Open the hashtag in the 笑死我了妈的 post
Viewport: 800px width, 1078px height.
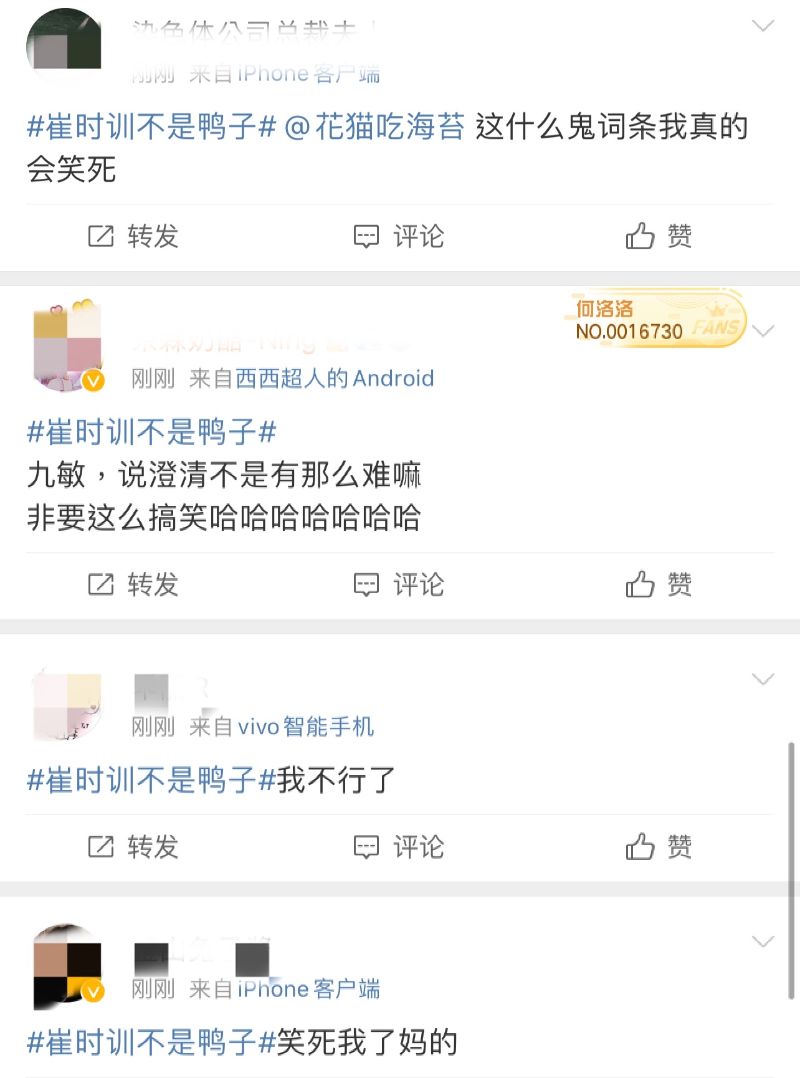[x=150, y=1042]
